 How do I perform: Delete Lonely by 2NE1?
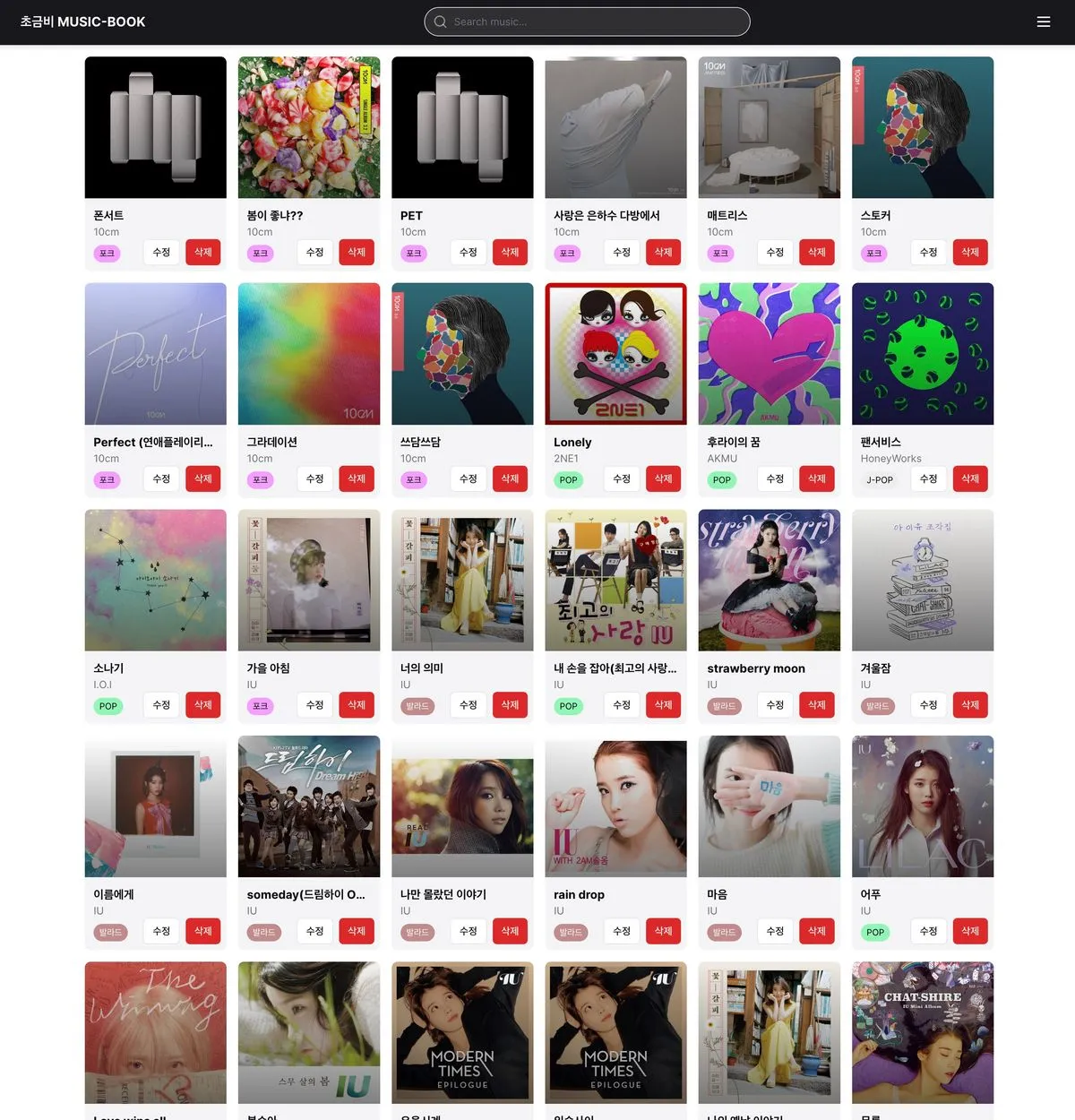[663, 479]
